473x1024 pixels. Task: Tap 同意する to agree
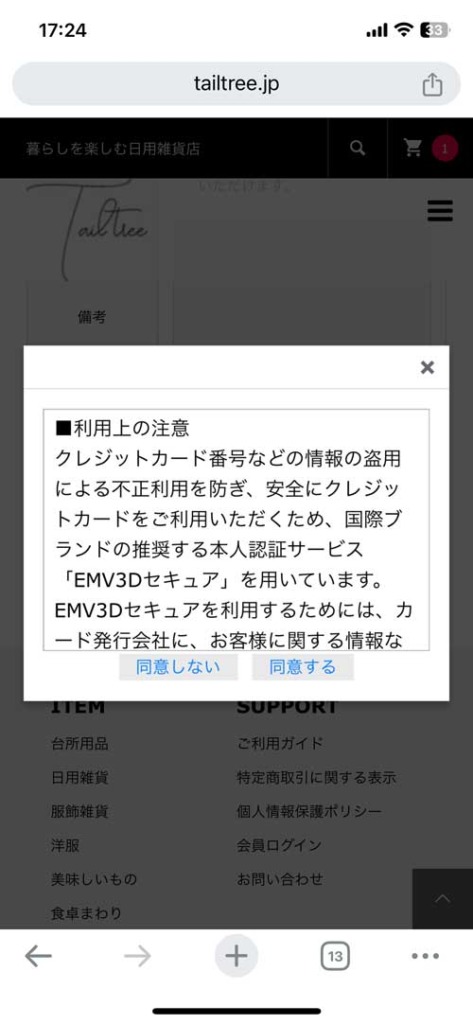303,667
